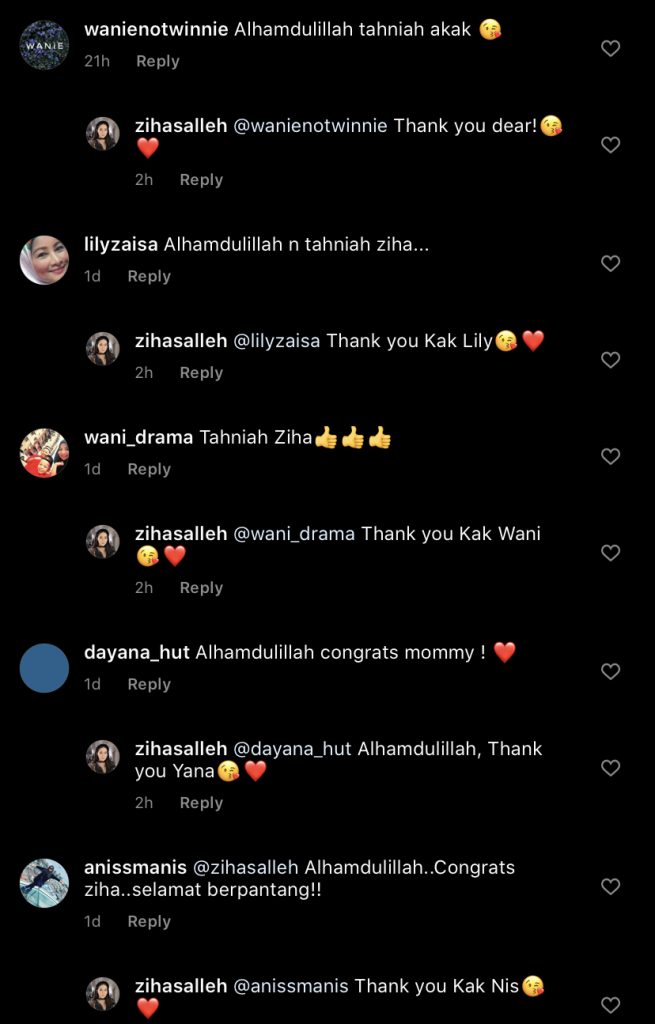Like lilyzaisa's comment
The image size is (655, 1024).
point(610,263)
